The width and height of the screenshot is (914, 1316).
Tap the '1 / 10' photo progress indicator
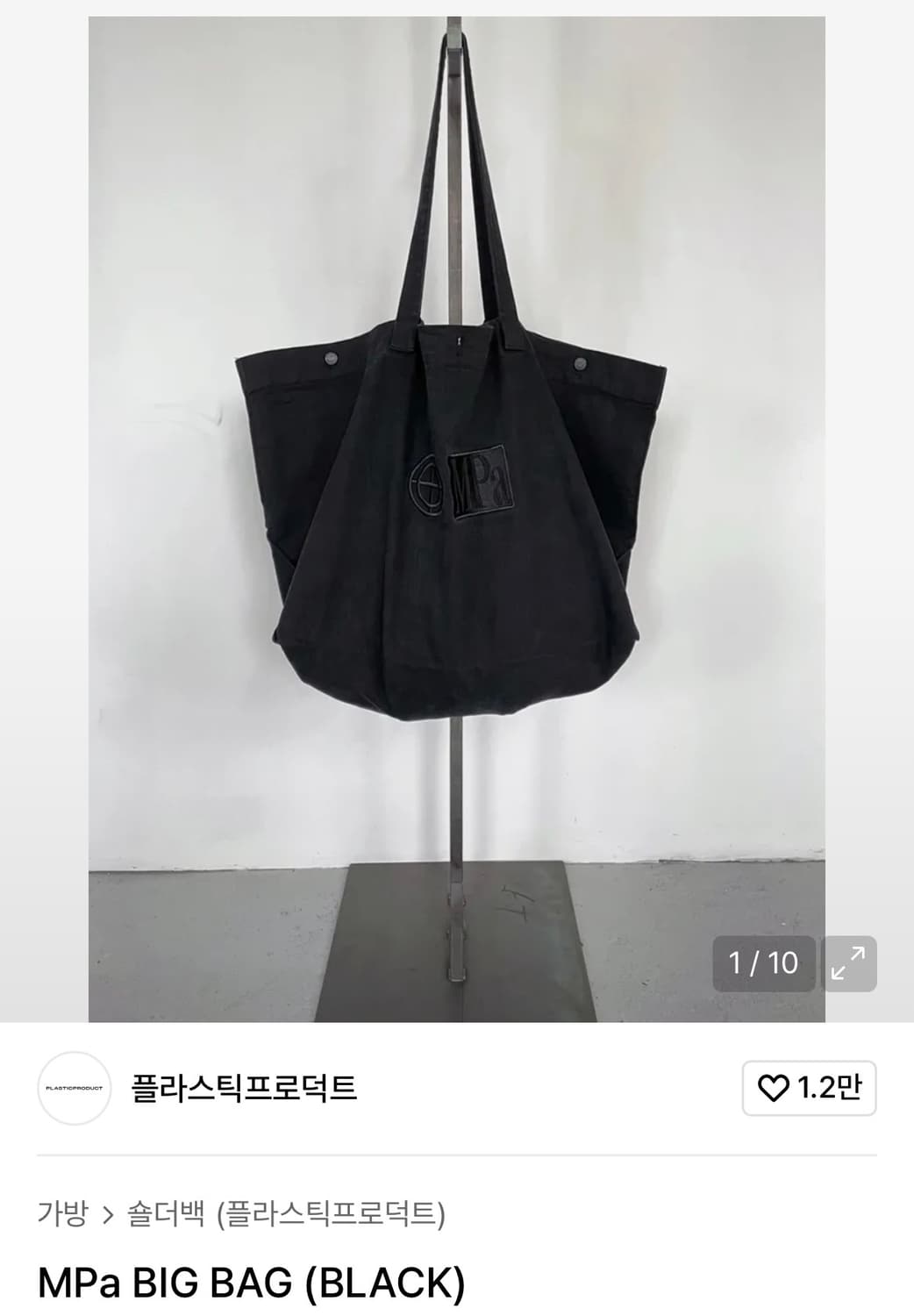click(761, 963)
